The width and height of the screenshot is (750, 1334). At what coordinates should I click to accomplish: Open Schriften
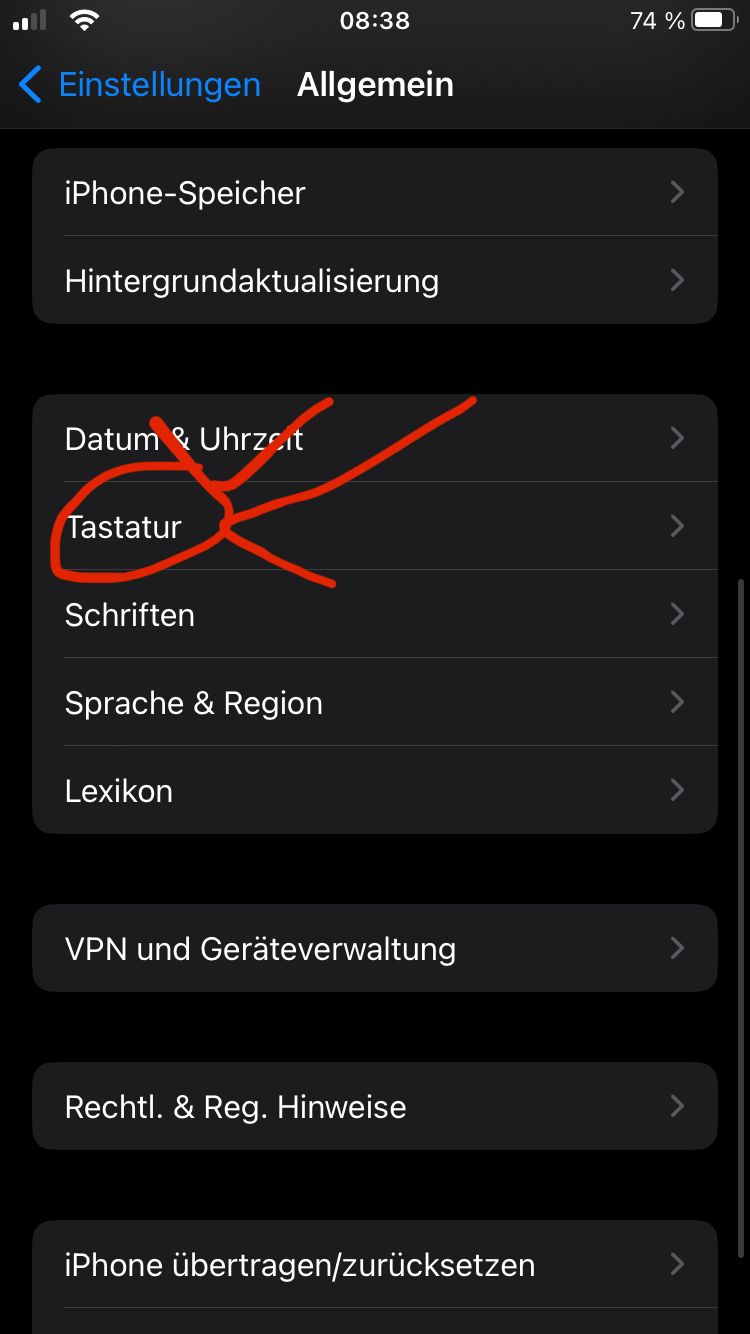375,614
